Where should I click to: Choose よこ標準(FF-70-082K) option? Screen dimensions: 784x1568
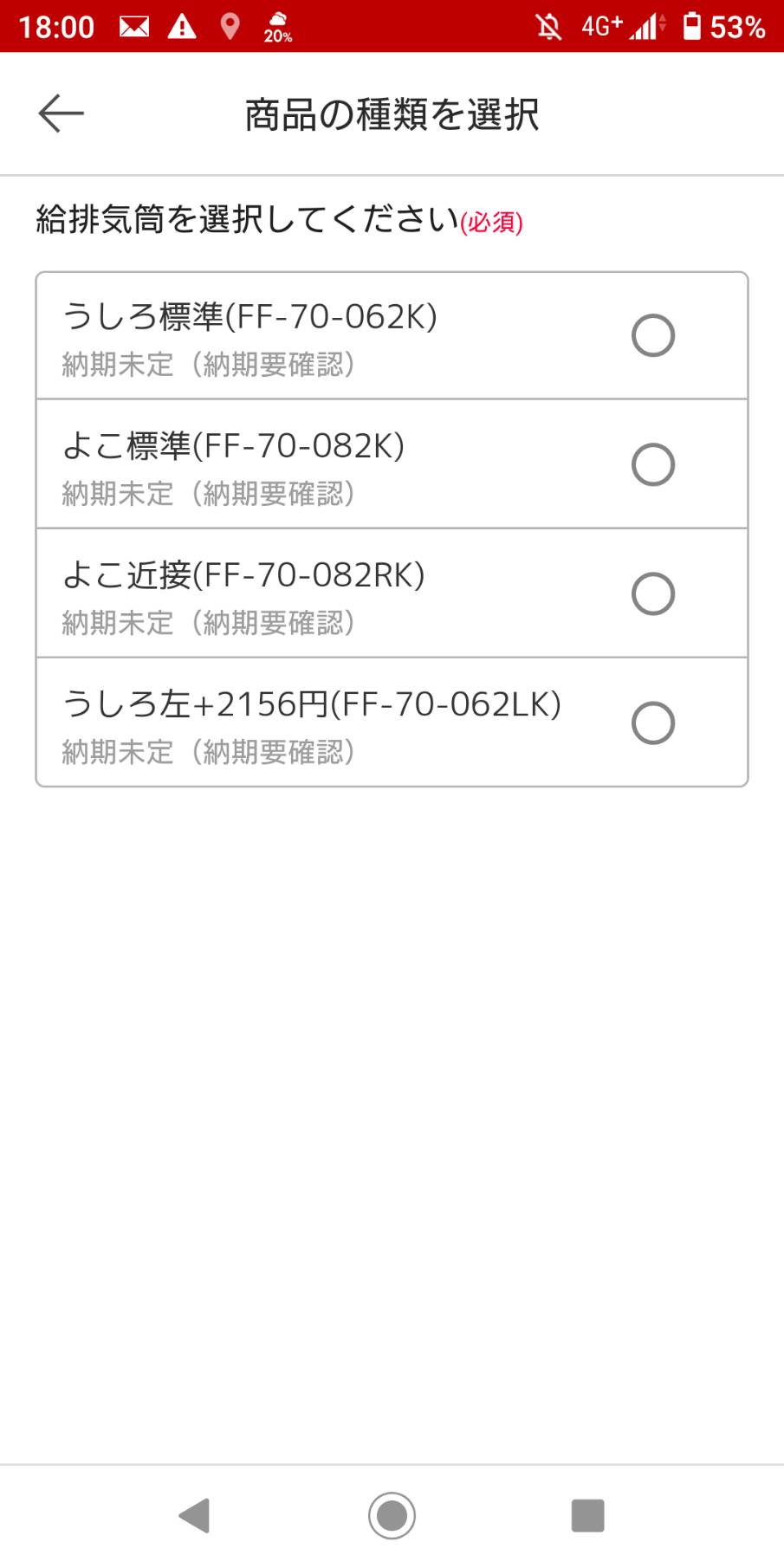(x=392, y=464)
